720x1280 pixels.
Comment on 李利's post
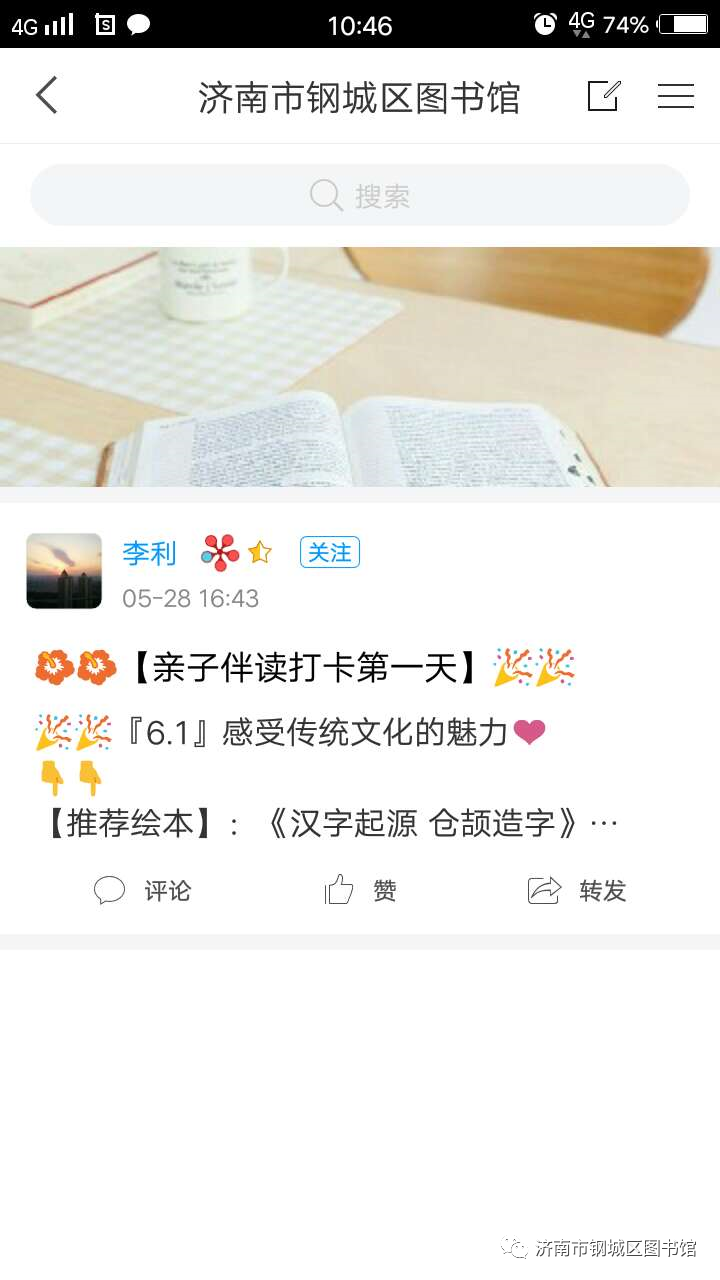click(x=143, y=890)
